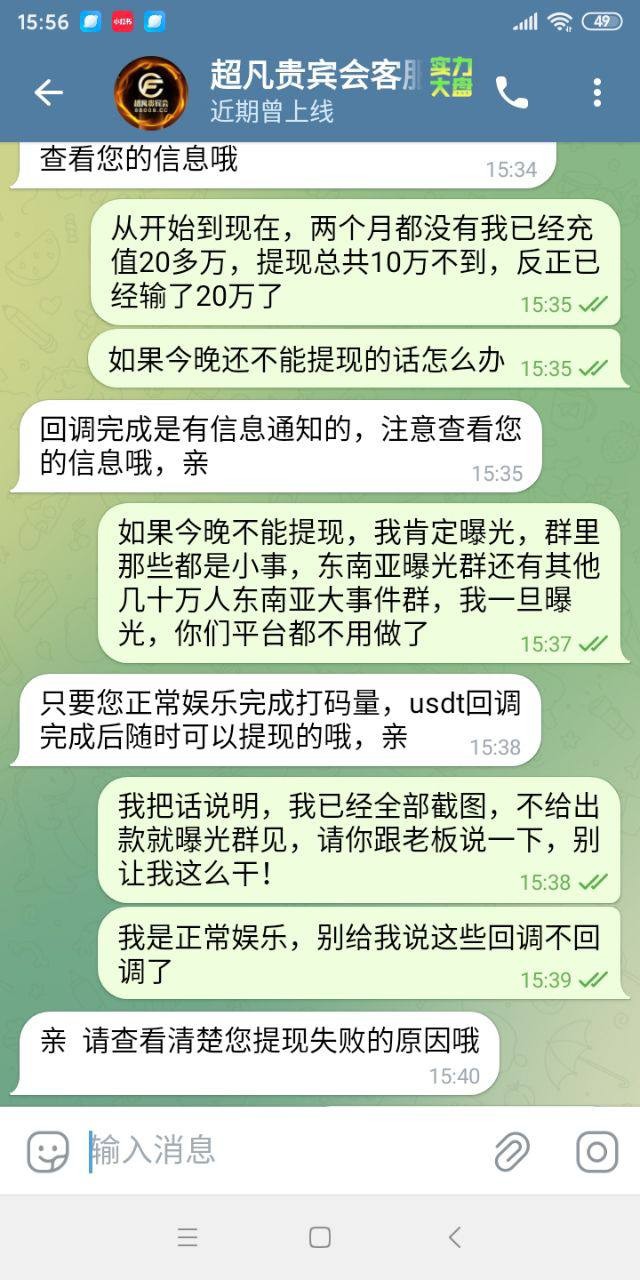
Task: Go back to the chat list
Action: tap(48, 93)
